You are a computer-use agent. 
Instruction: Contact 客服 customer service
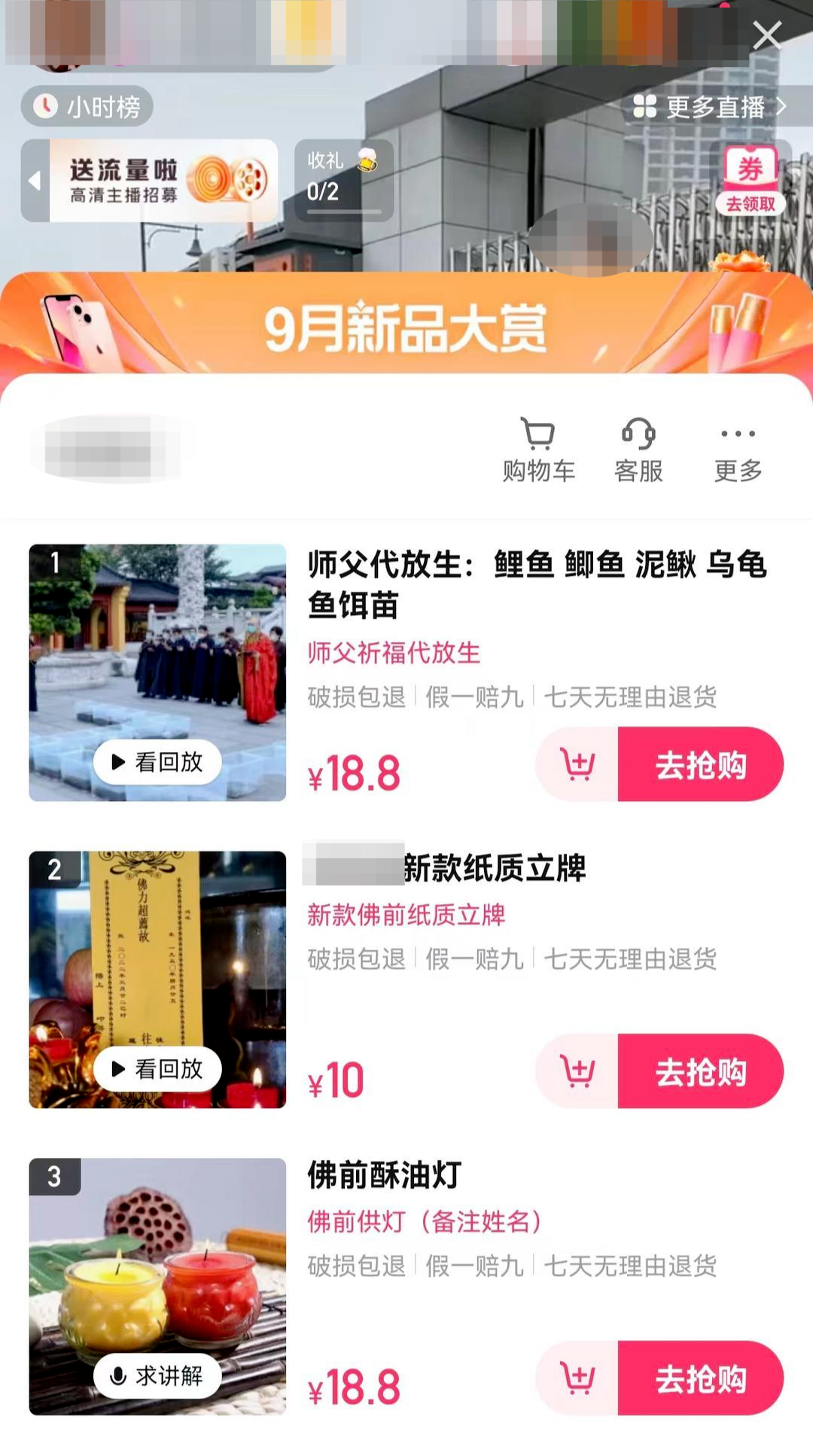[638, 449]
